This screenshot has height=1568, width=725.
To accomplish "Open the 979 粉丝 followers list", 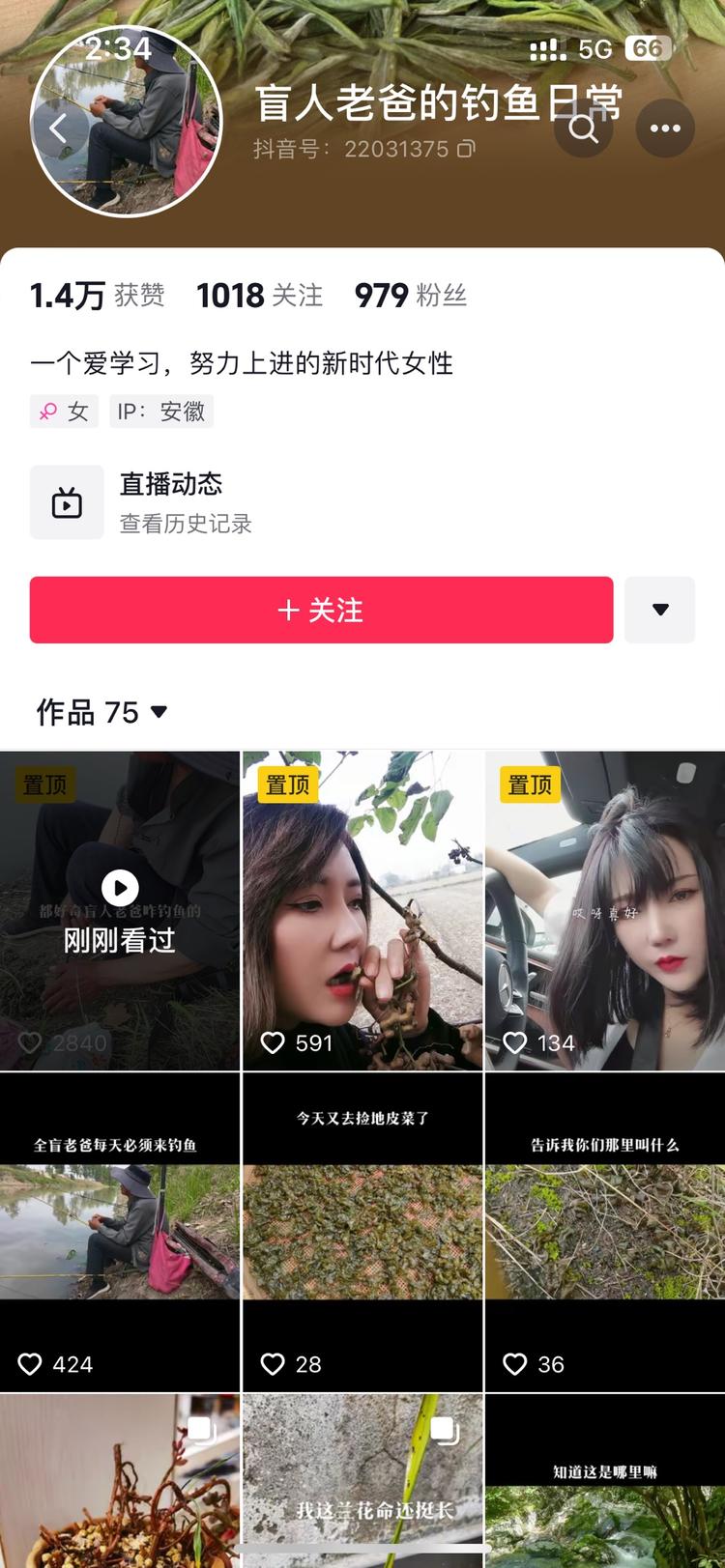I will coord(410,296).
